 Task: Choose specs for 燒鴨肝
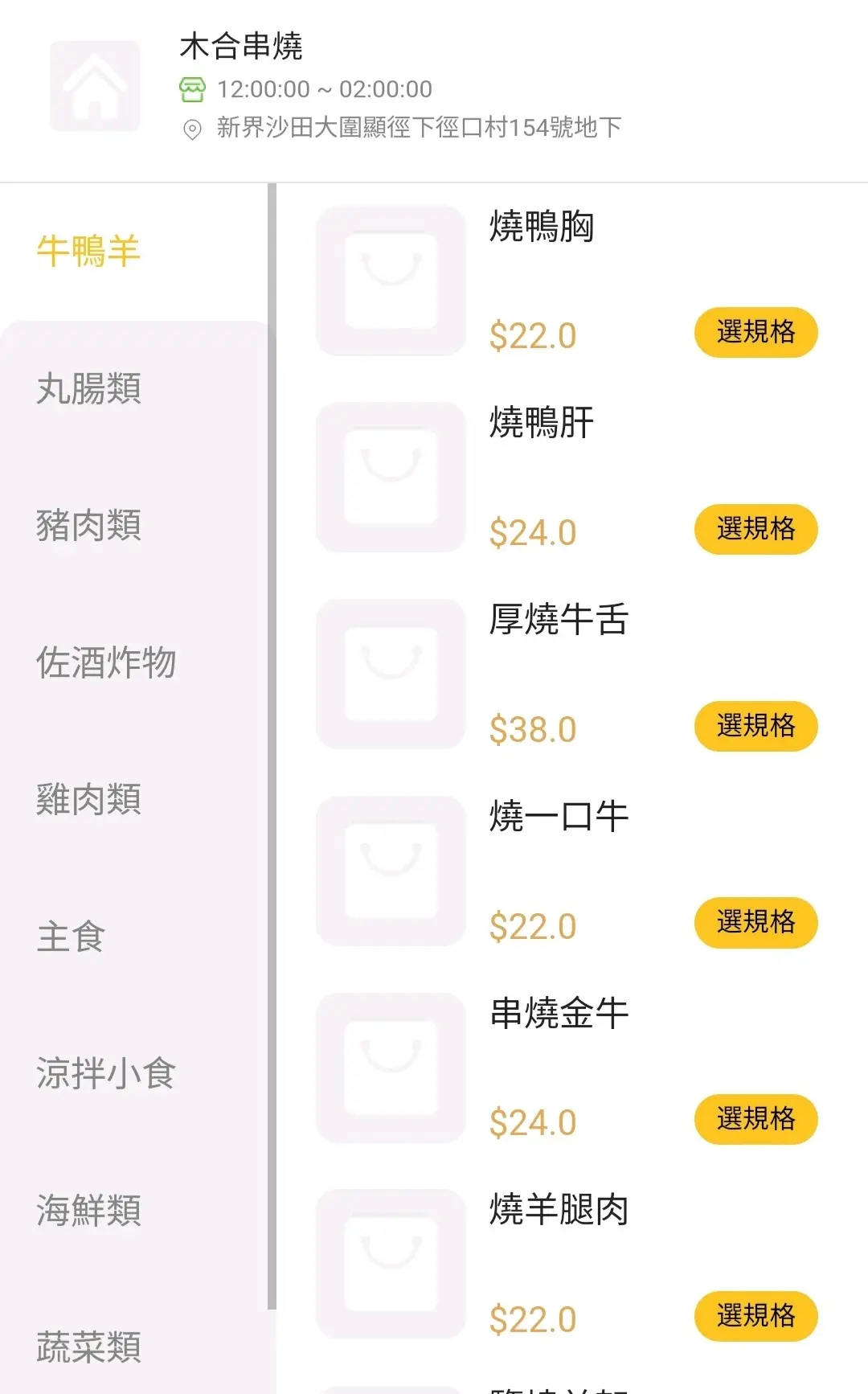pos(755,529)
